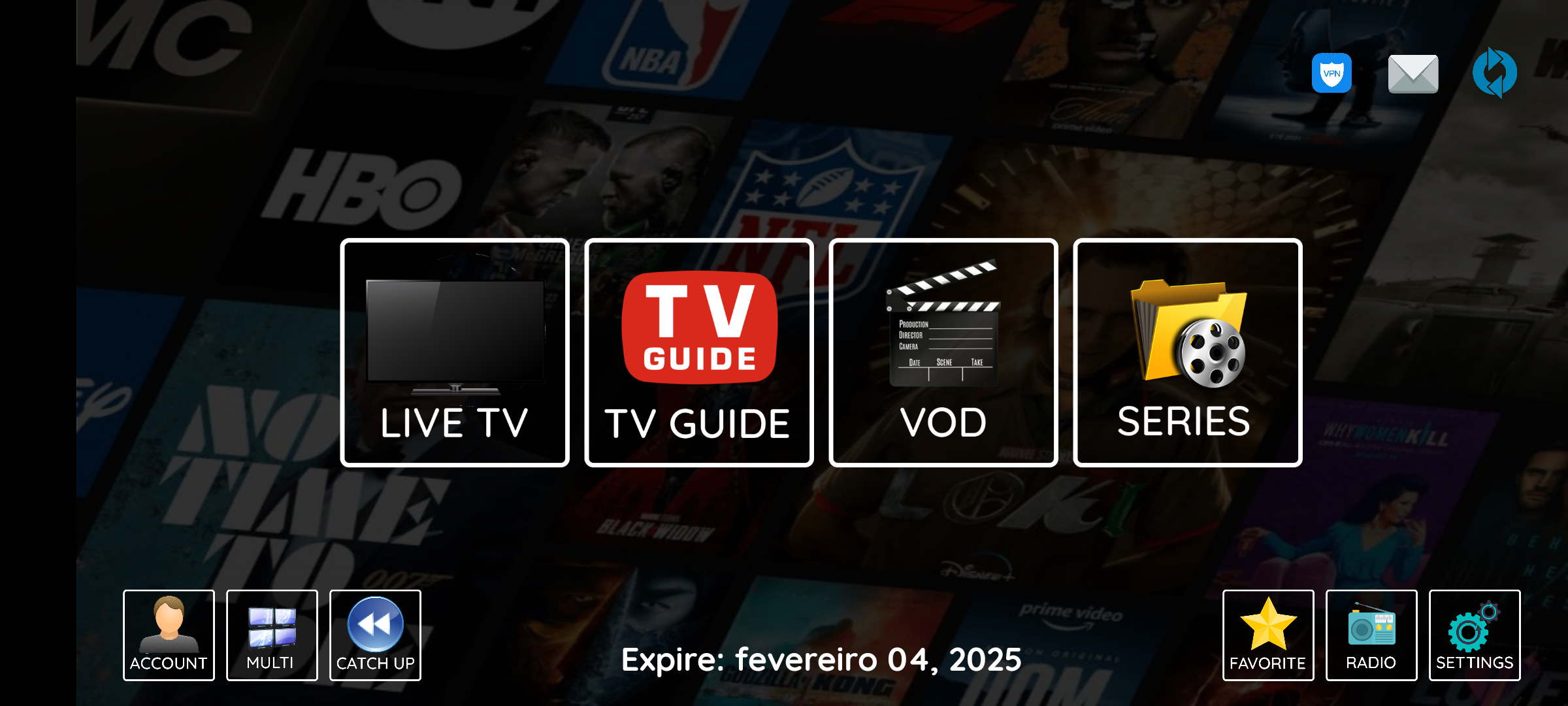Open the VPN shield icon
Image resolution: width=1568 pixels, height=706 pixels.
(x=1331, y=73)
